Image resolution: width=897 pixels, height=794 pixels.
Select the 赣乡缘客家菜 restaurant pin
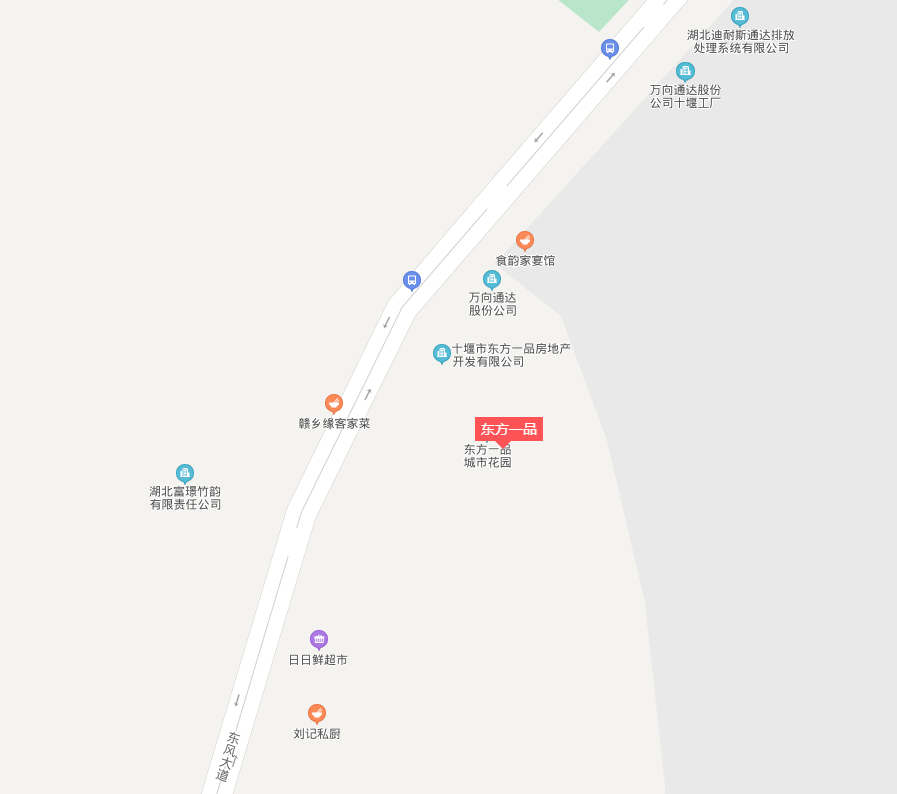pyautogui.click(x=334, y=403)
